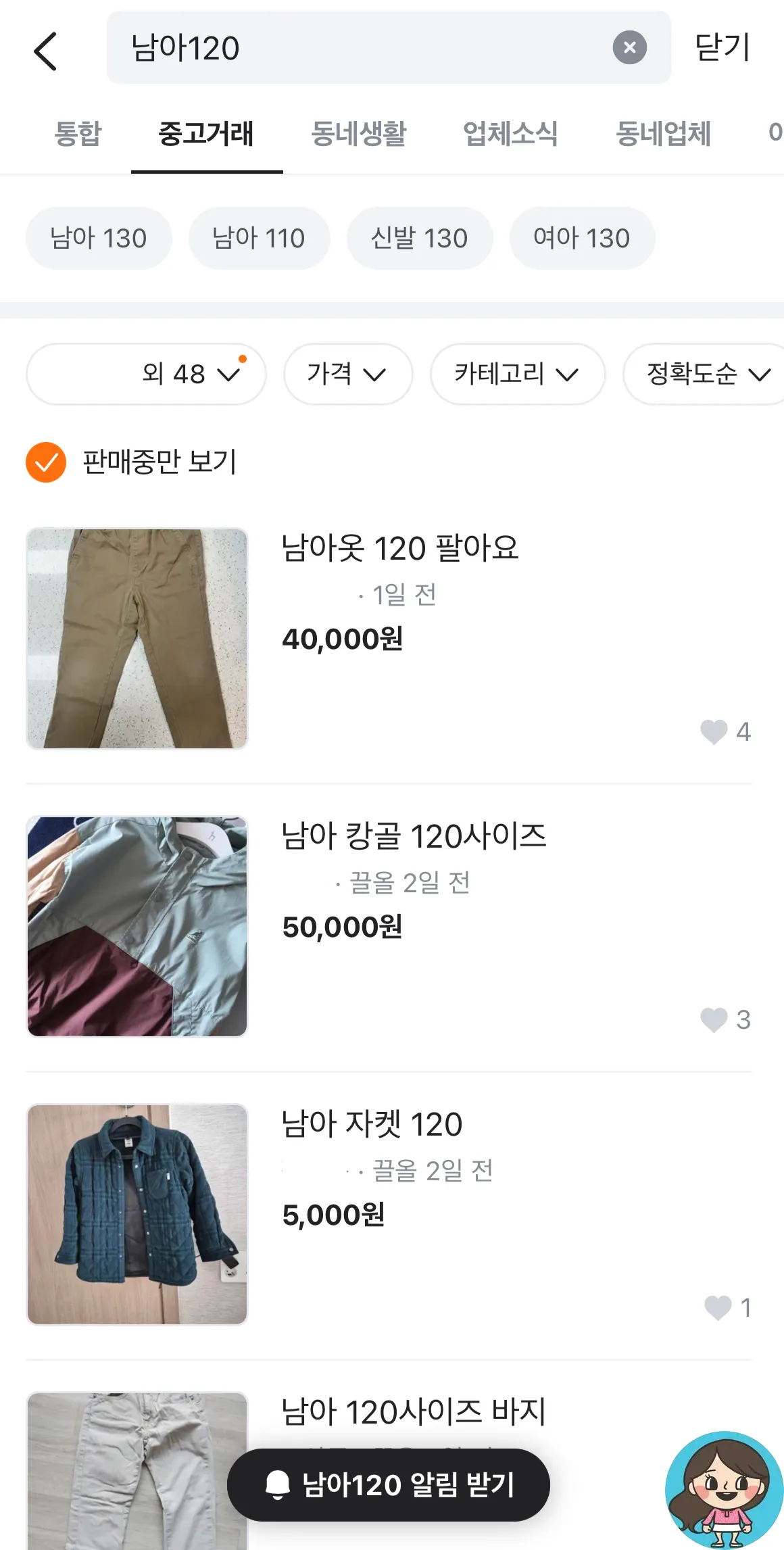The width and height of the screenshot is (784, 1550).
Task: Uncheck 판매중만 보기
Action: coord(46,462)
